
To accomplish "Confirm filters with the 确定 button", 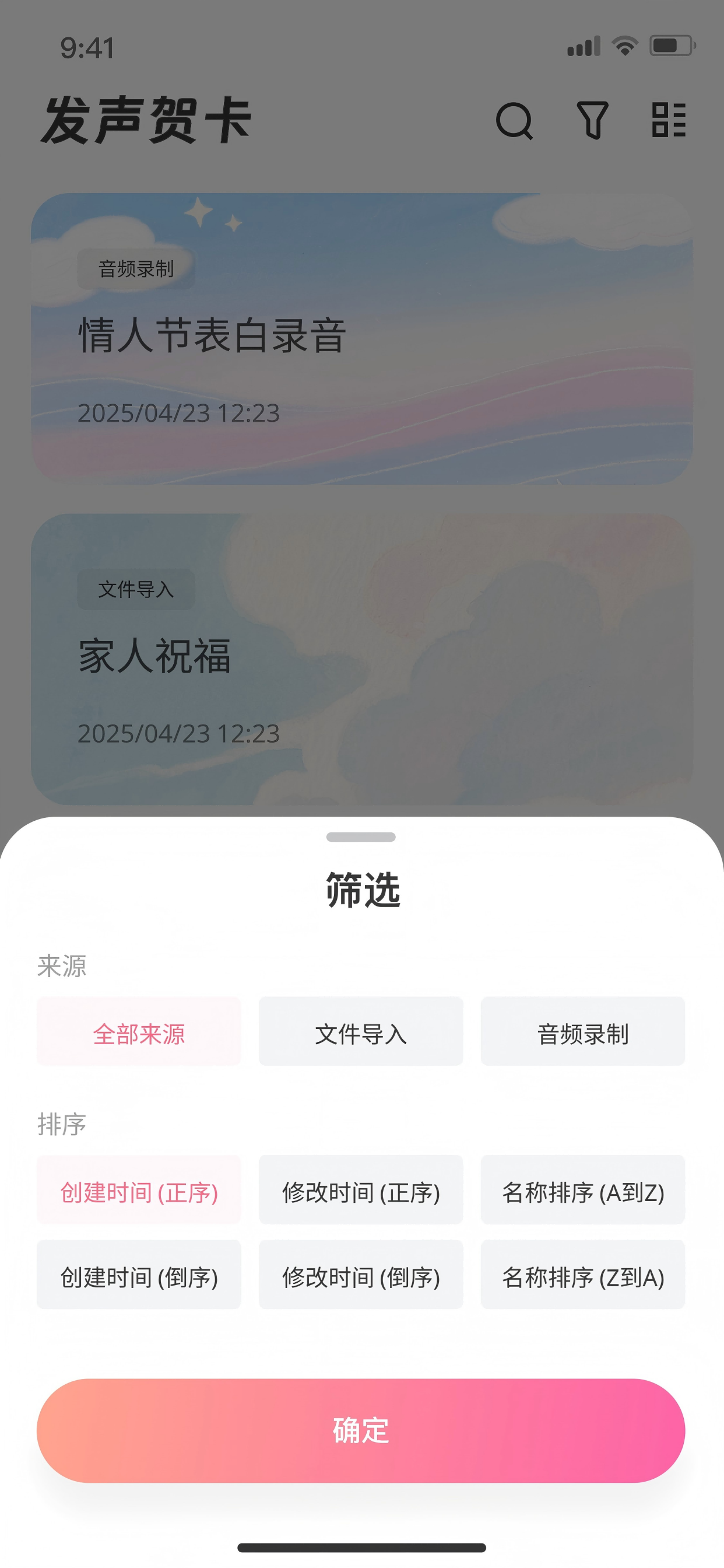I will pyautogui.click(x=360, y=1431).
